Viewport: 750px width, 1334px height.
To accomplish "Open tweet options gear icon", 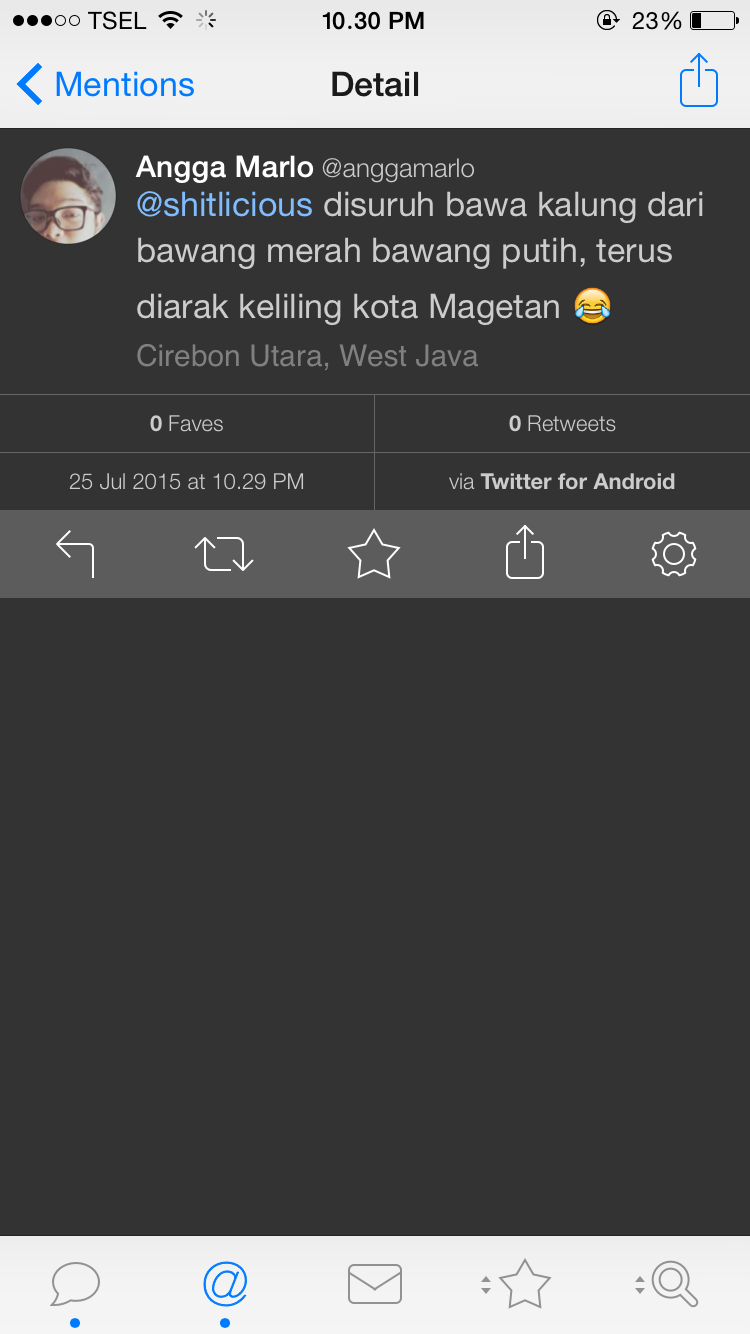I will (673, 554).
